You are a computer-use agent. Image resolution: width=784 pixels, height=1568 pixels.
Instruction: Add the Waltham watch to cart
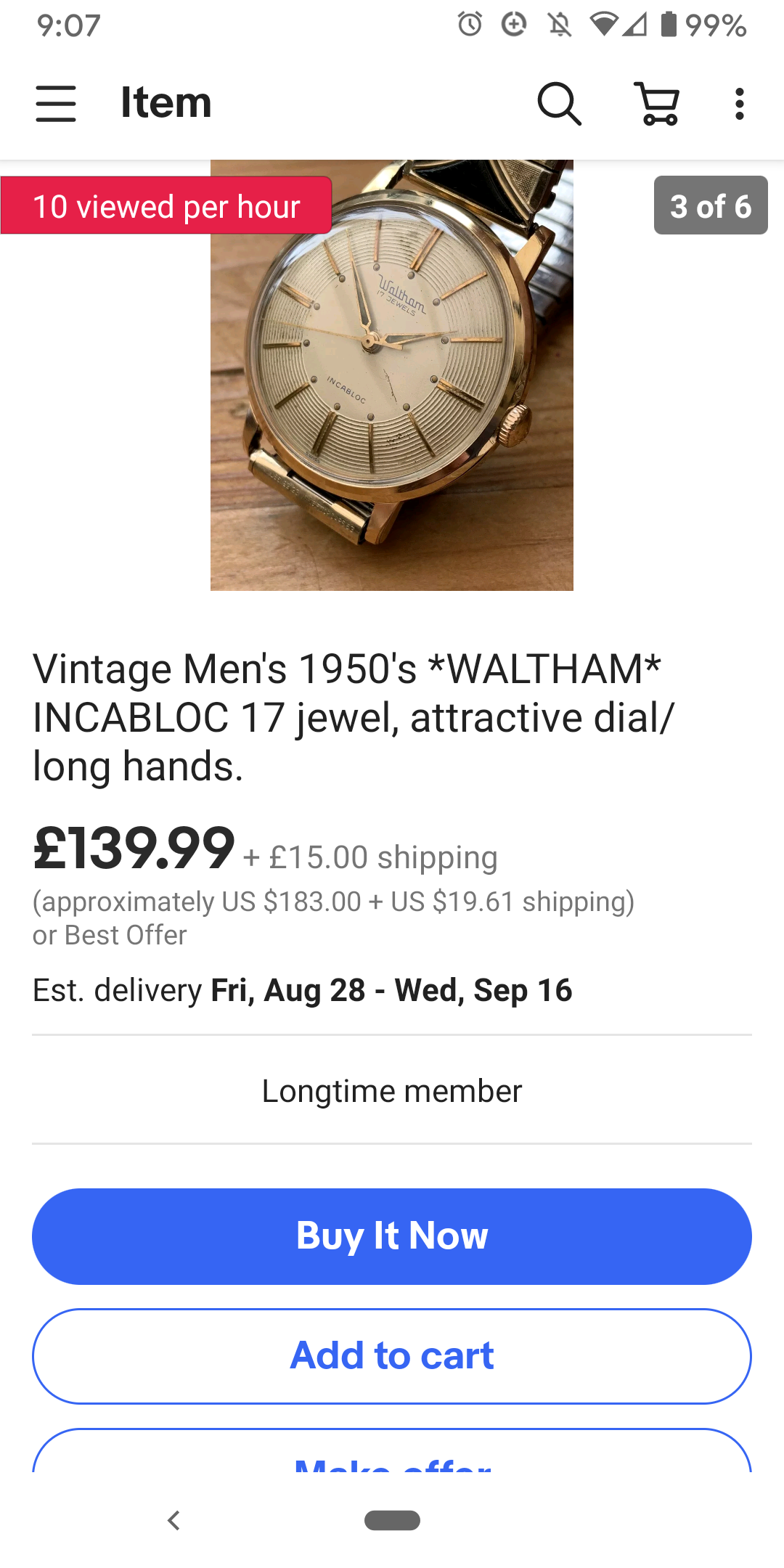392,1355
